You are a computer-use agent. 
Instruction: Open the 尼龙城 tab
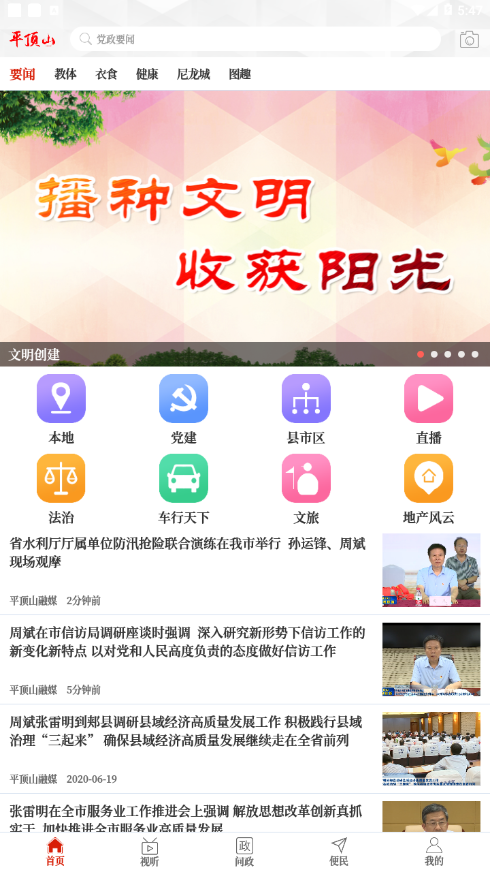click(194, 74)
